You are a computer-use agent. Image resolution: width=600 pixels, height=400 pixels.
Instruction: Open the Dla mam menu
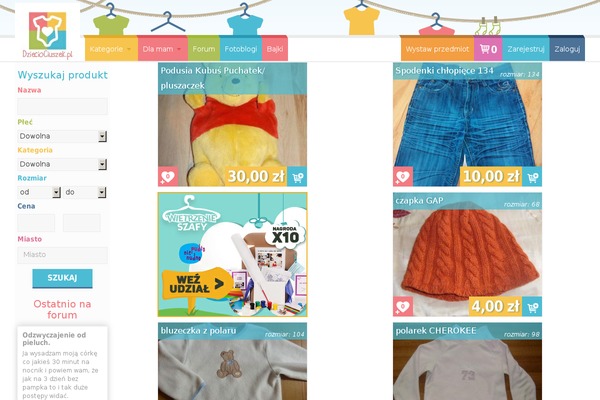(161, 48)
